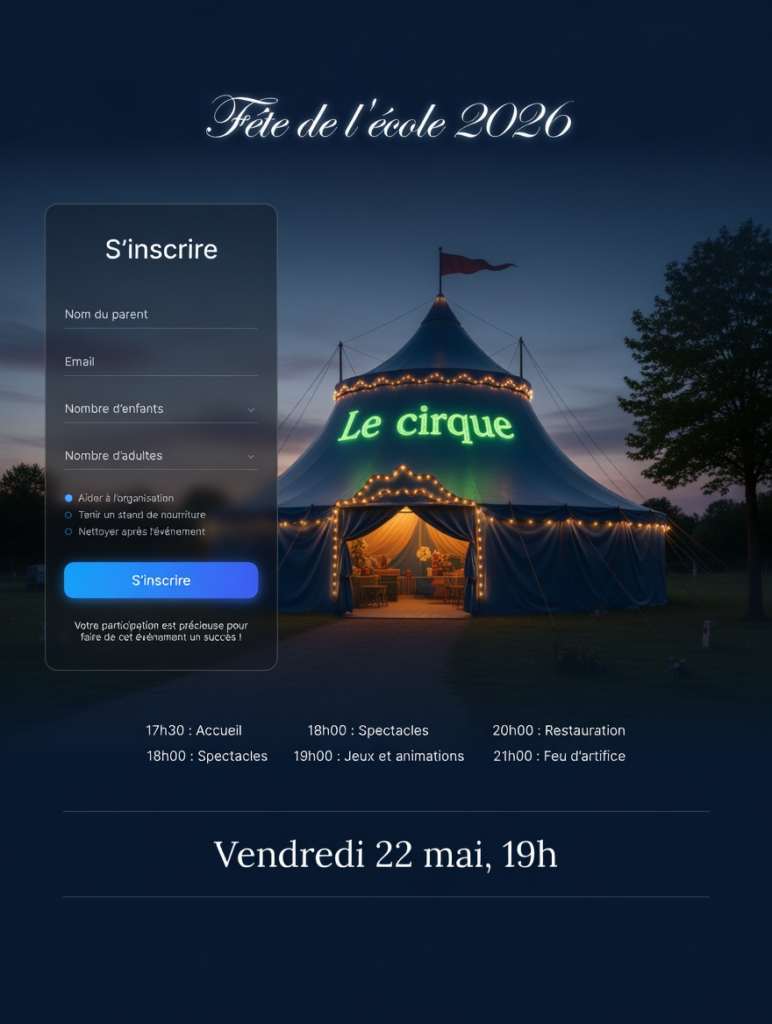
Task: Select the Aider à l'organisation option
Action: (x=69, y=498)
